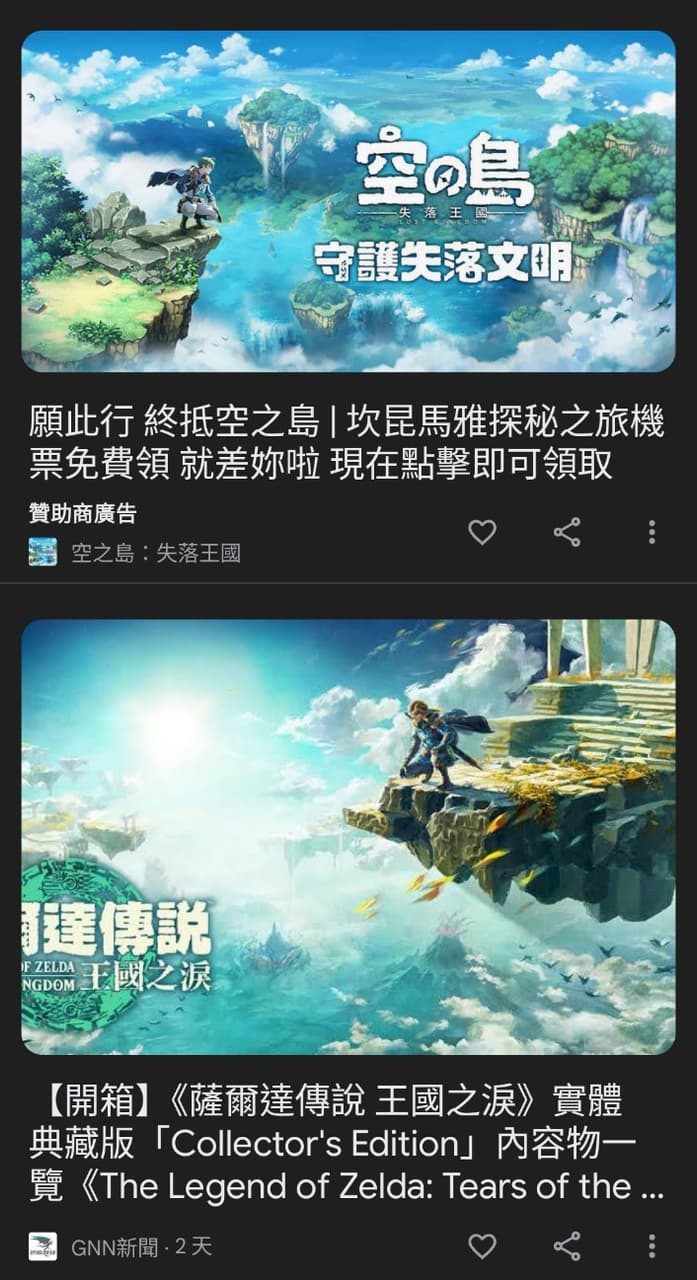Open more options for the GNN新聞 article

pyautogui.click(x=652, y=1246)
